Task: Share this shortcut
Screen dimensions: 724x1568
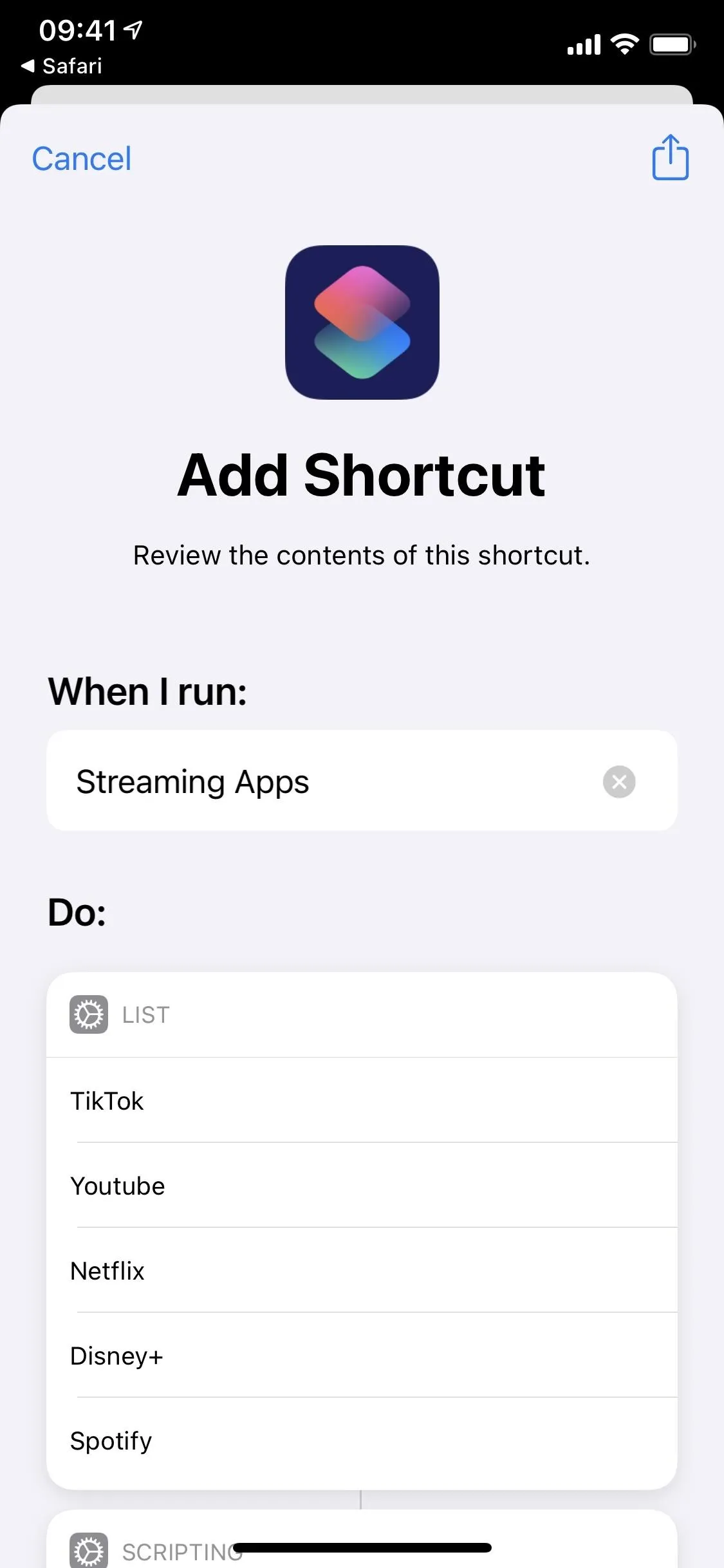Action: pyautogui.click(x=670, y=157)
